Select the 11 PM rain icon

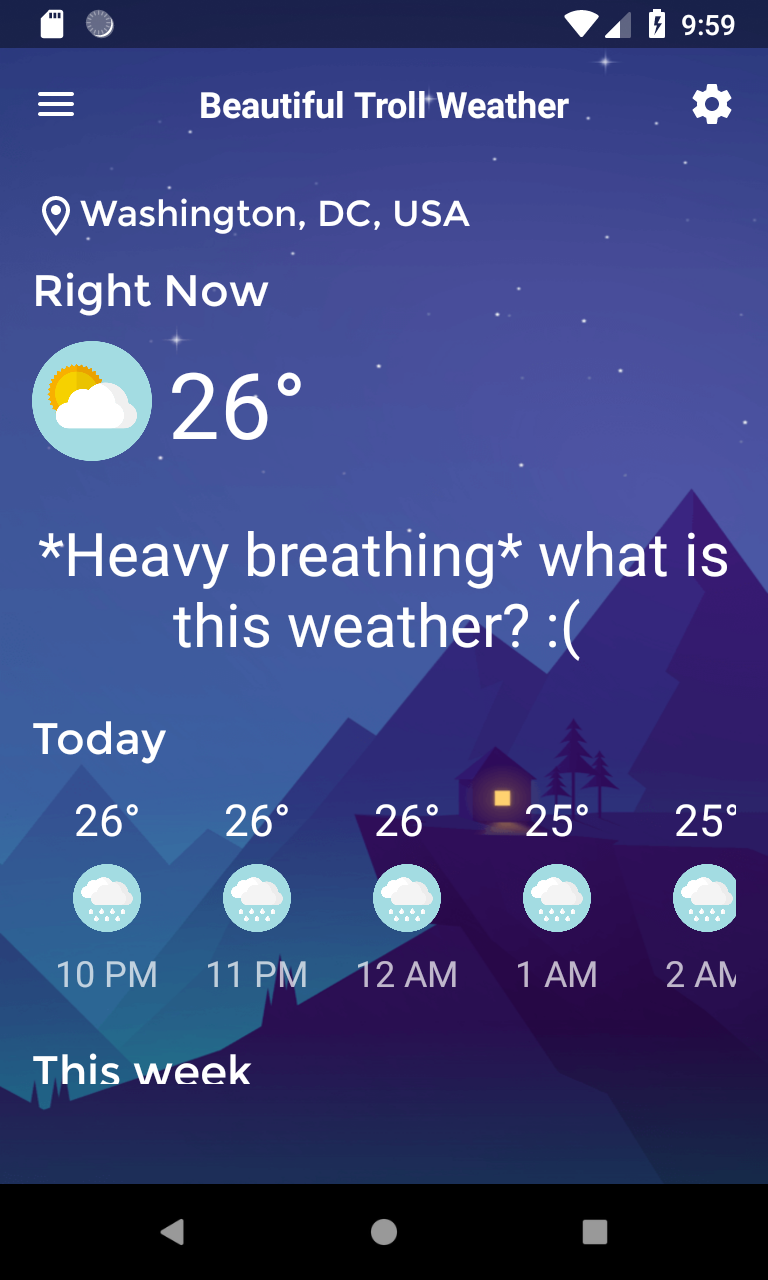click(257, 897)
